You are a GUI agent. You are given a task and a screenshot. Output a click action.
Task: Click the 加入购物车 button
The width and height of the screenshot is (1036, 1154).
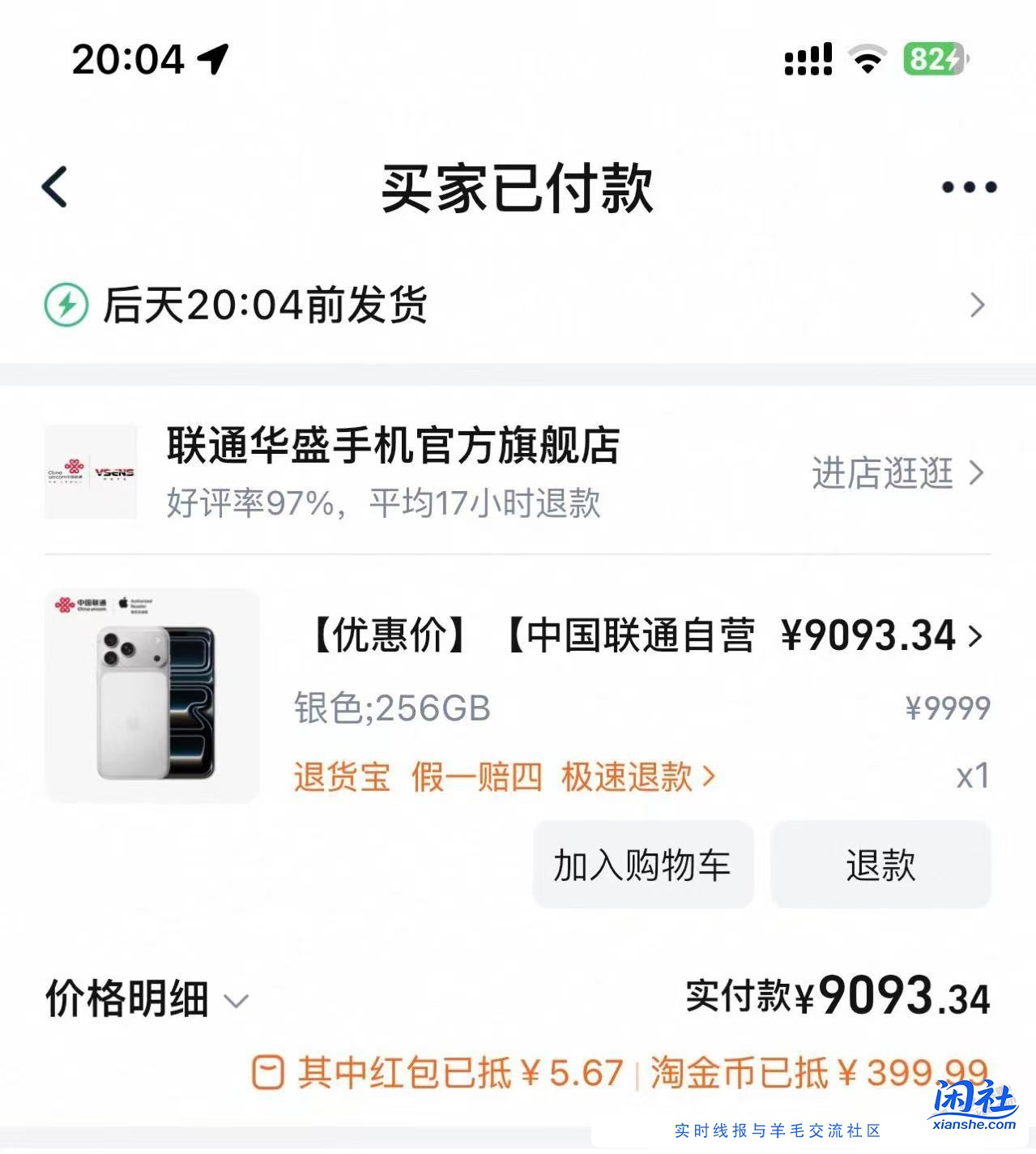click(643, 865)
